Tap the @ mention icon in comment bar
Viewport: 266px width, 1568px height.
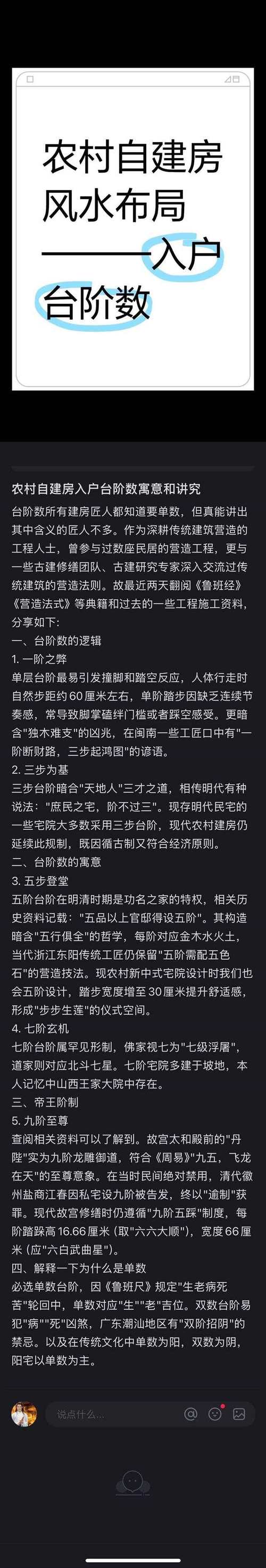pyautogui.click(x=190, y=1414)
